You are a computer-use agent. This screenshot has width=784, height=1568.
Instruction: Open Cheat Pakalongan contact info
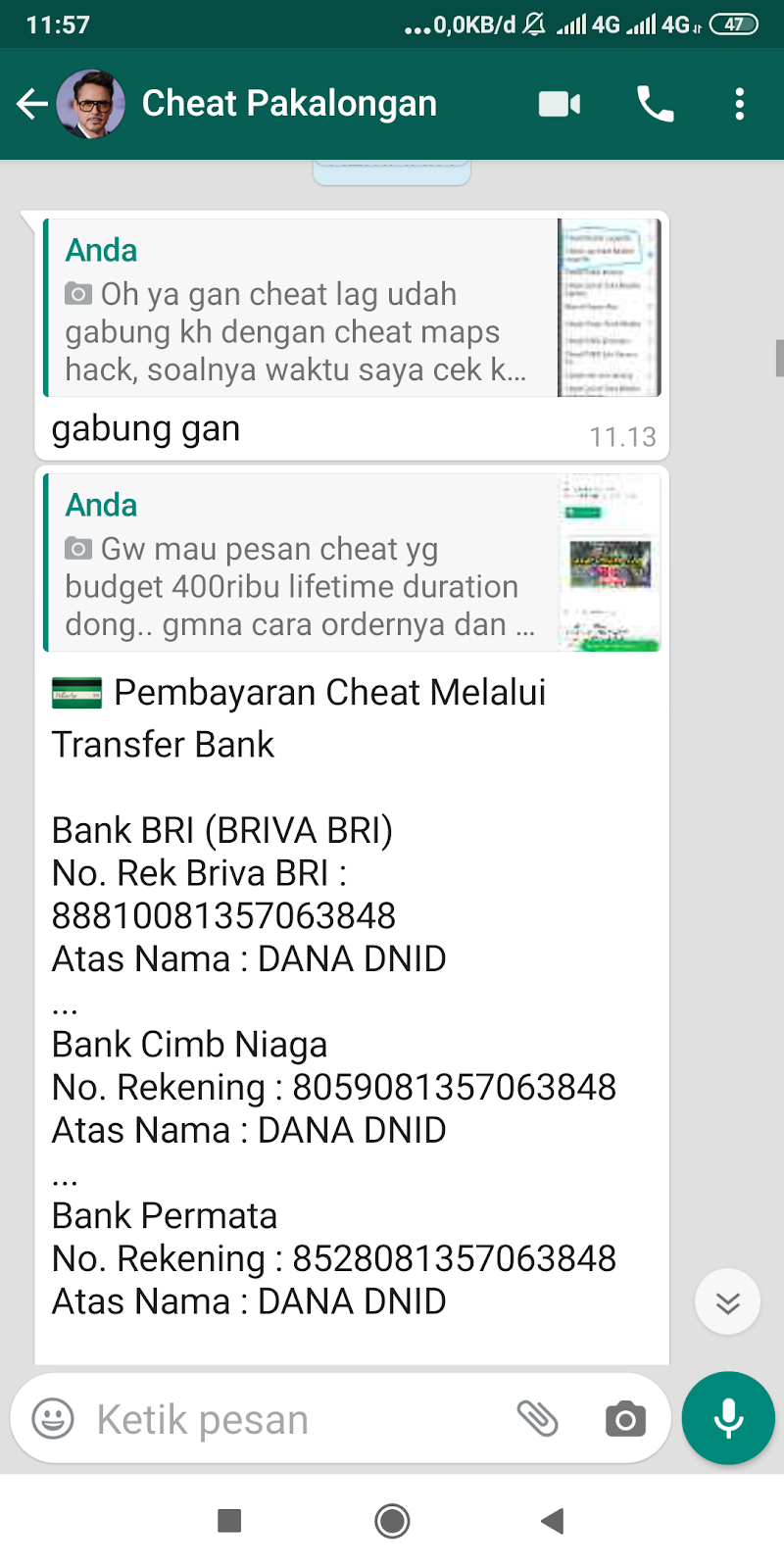[289, 104]
